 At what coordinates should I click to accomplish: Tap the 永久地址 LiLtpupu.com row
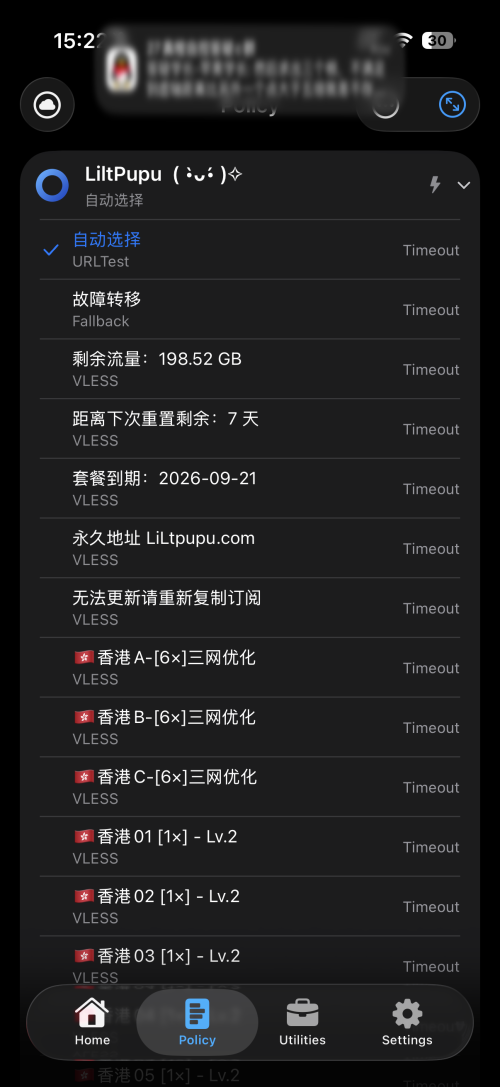click(x=250, y=548)
